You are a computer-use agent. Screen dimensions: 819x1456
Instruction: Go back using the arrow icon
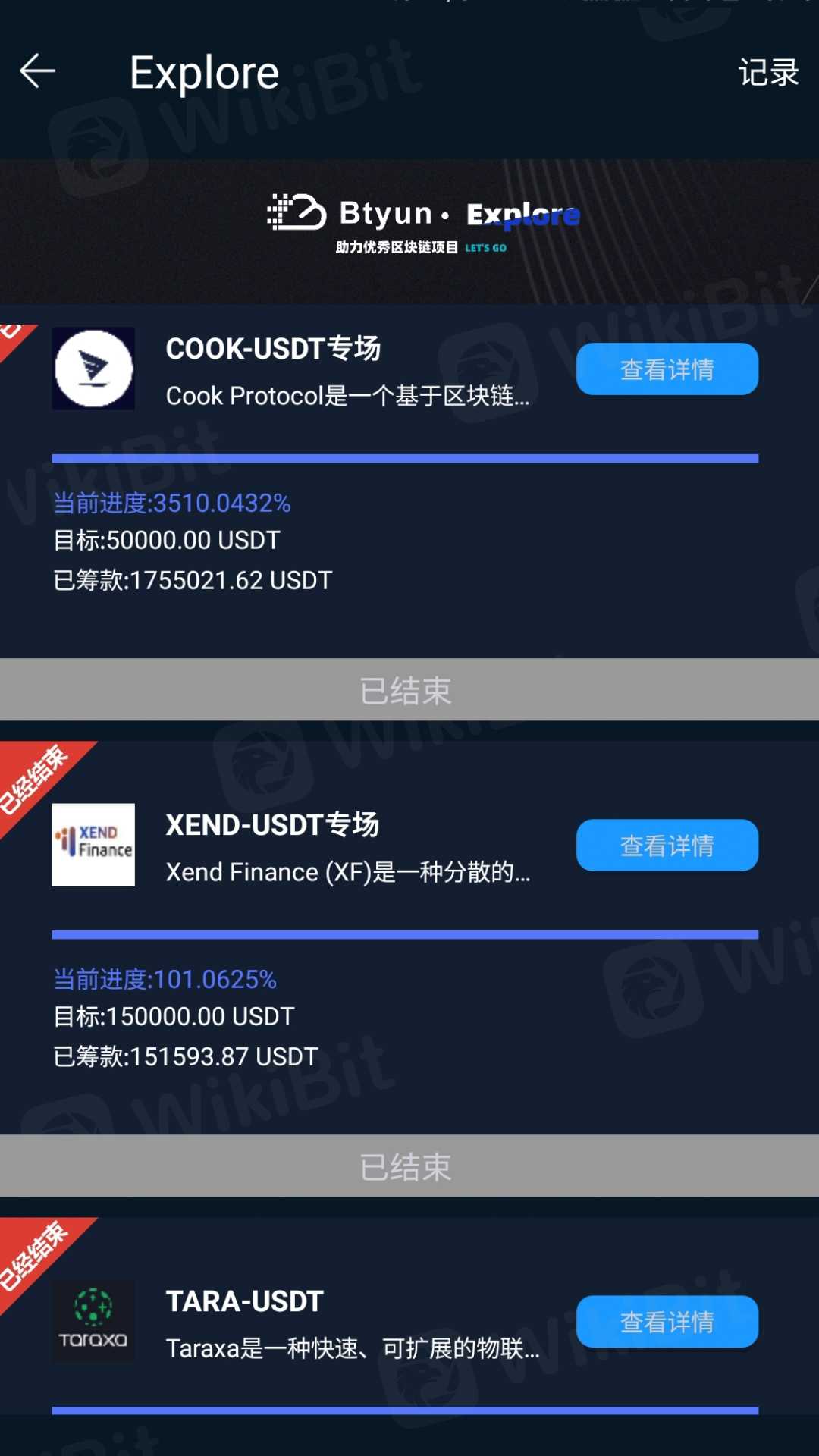(x=37, y=72)
